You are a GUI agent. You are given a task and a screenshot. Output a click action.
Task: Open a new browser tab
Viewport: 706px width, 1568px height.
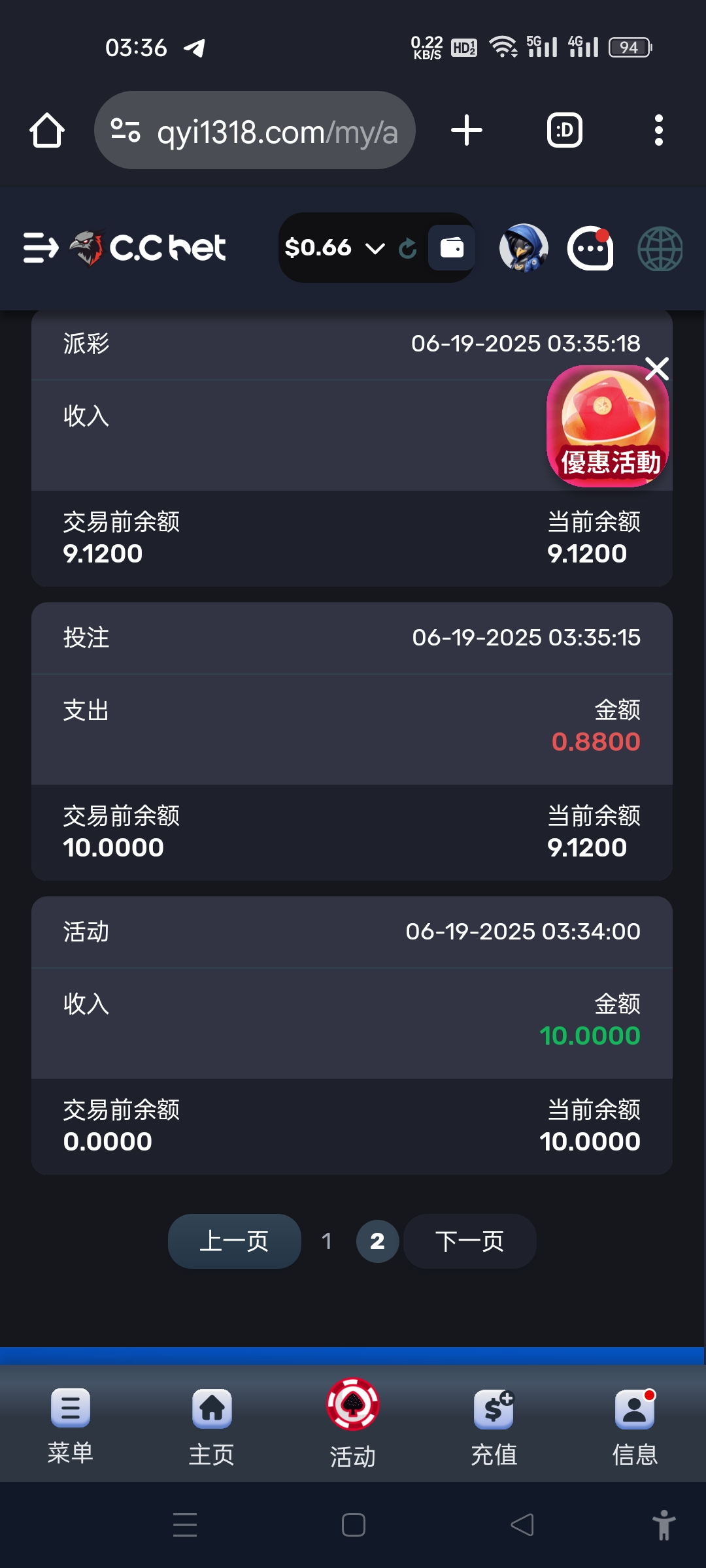pos(467,131)
